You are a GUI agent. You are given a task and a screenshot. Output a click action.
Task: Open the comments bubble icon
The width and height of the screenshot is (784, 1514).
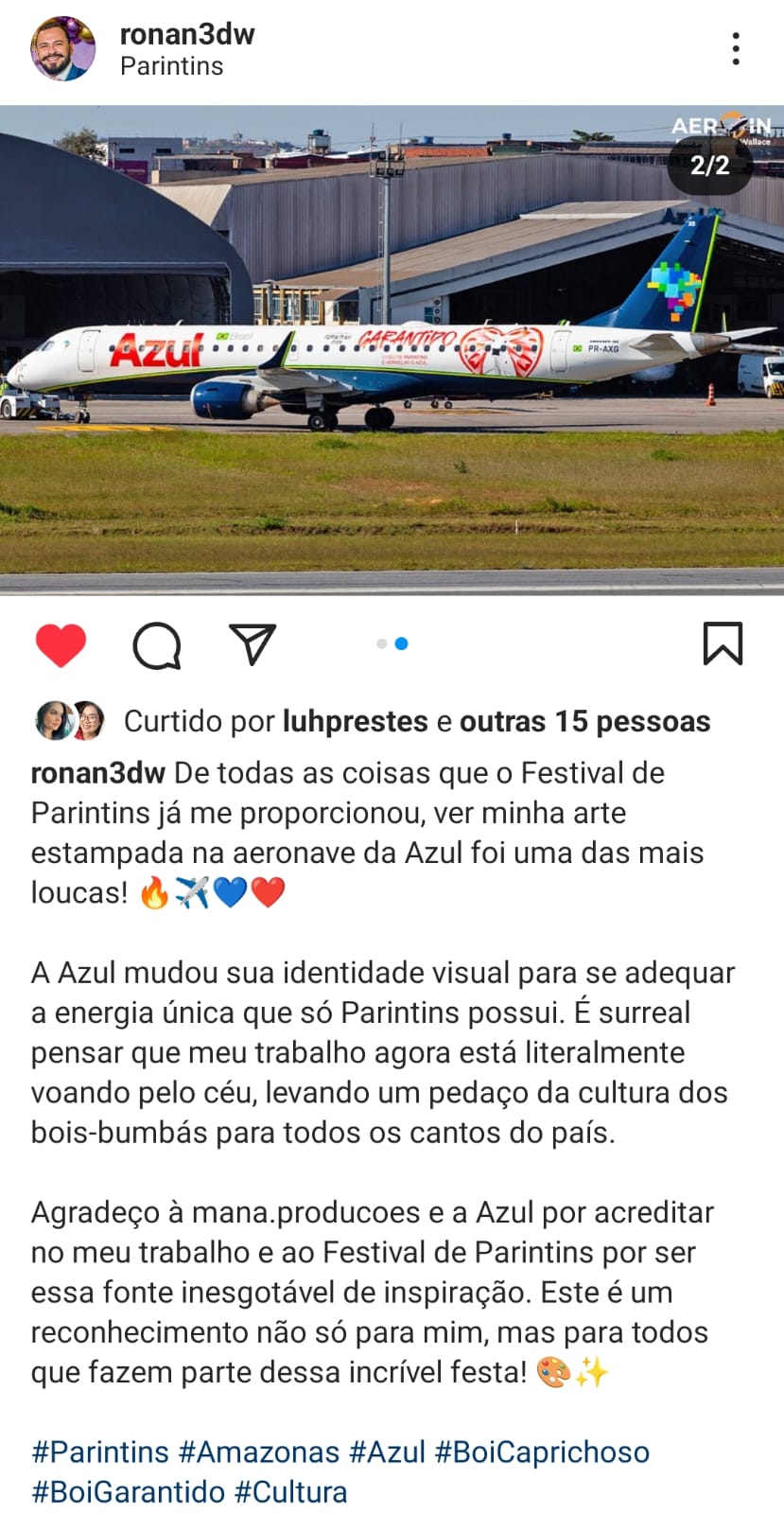(157, 645)
